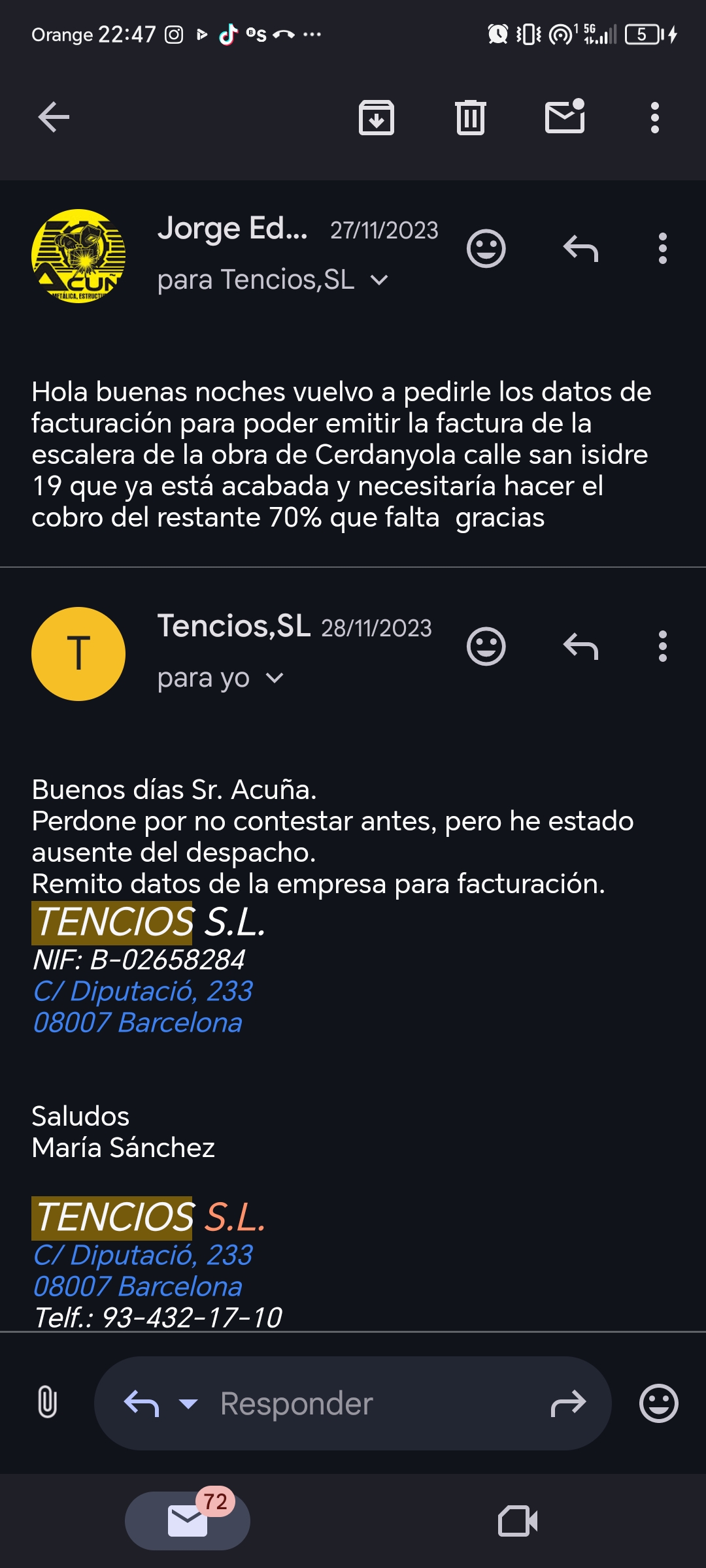
Task: React with emoji to Tencios,SL message
Action: 486,647
